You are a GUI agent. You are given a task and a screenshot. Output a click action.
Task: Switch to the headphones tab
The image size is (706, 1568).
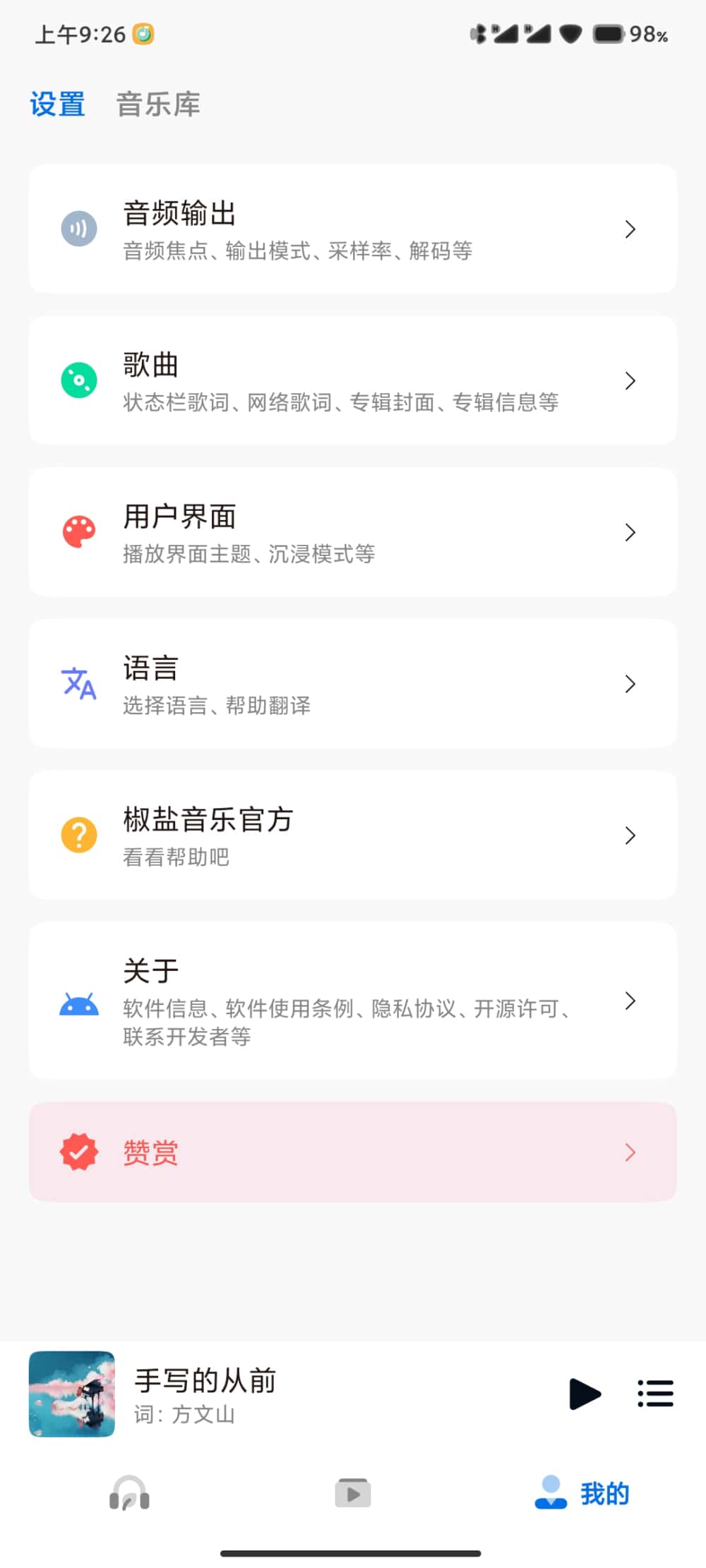tap(129, 1492)
